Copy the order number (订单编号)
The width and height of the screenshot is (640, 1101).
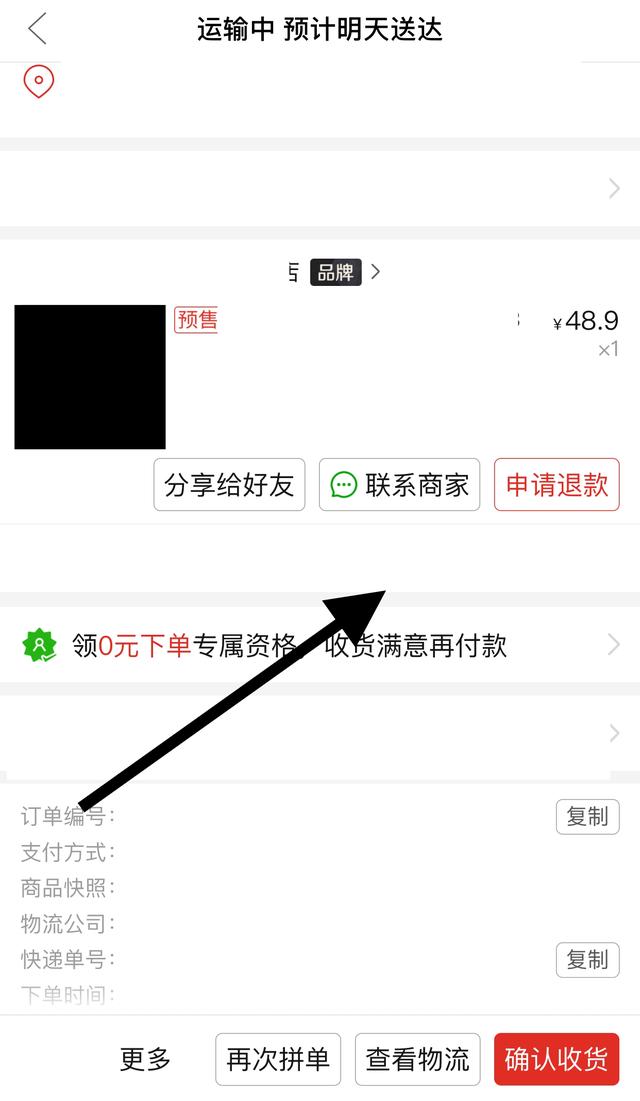point(587,817)
